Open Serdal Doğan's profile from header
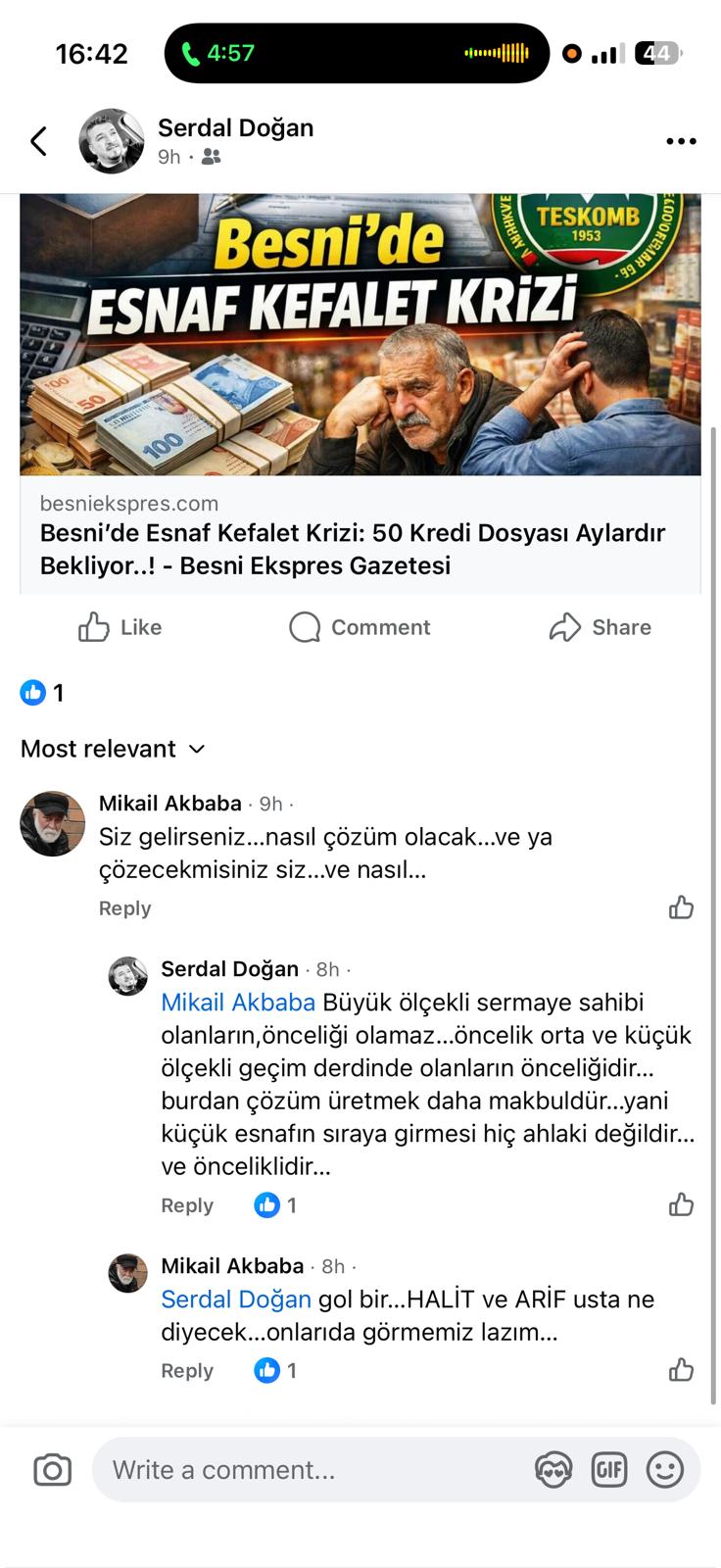Viewport: 721px width, 1568px height. [235, 128]
